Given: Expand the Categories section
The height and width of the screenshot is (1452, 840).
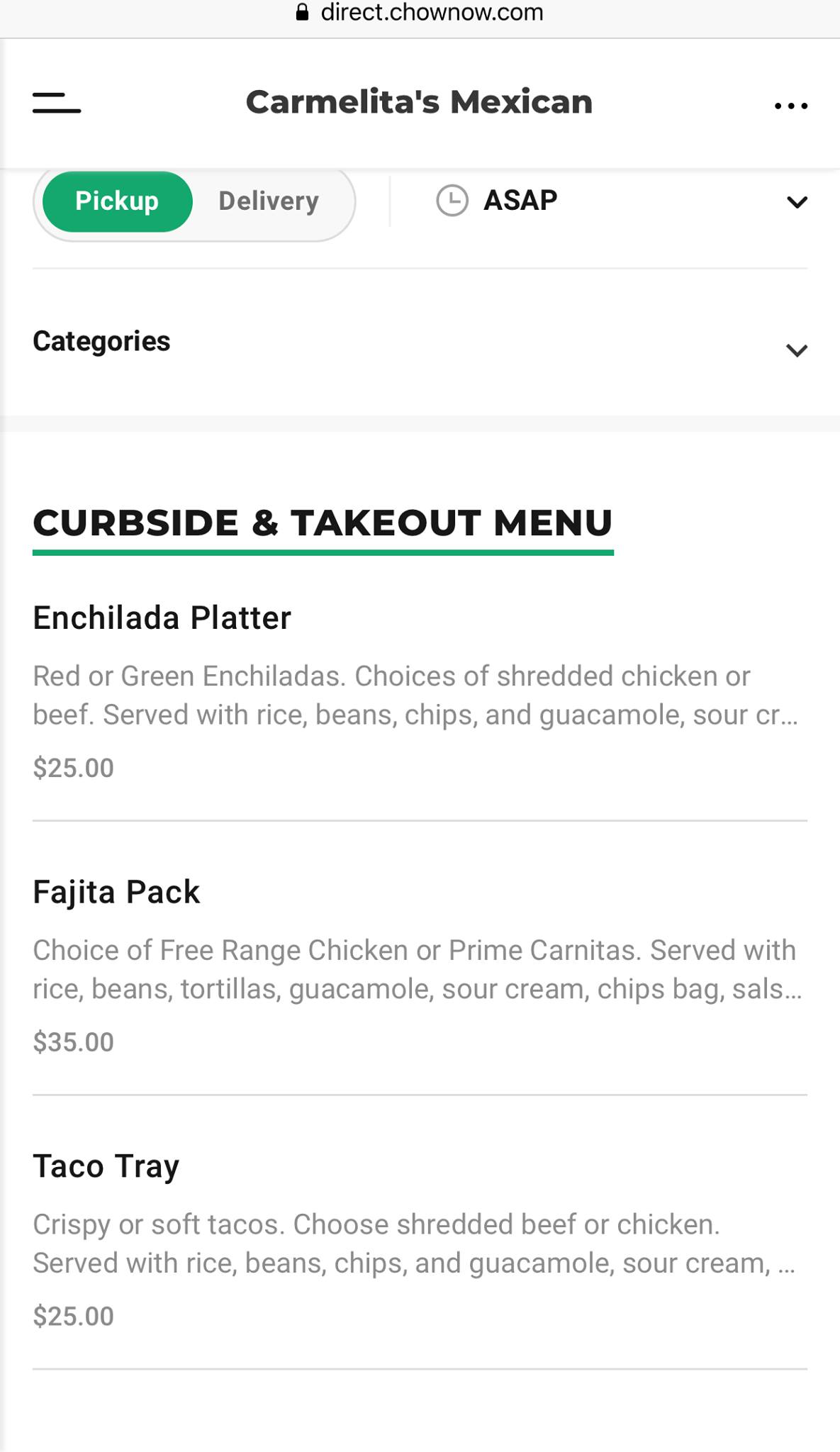Looking at the screenshot, I should coord(420,342).
